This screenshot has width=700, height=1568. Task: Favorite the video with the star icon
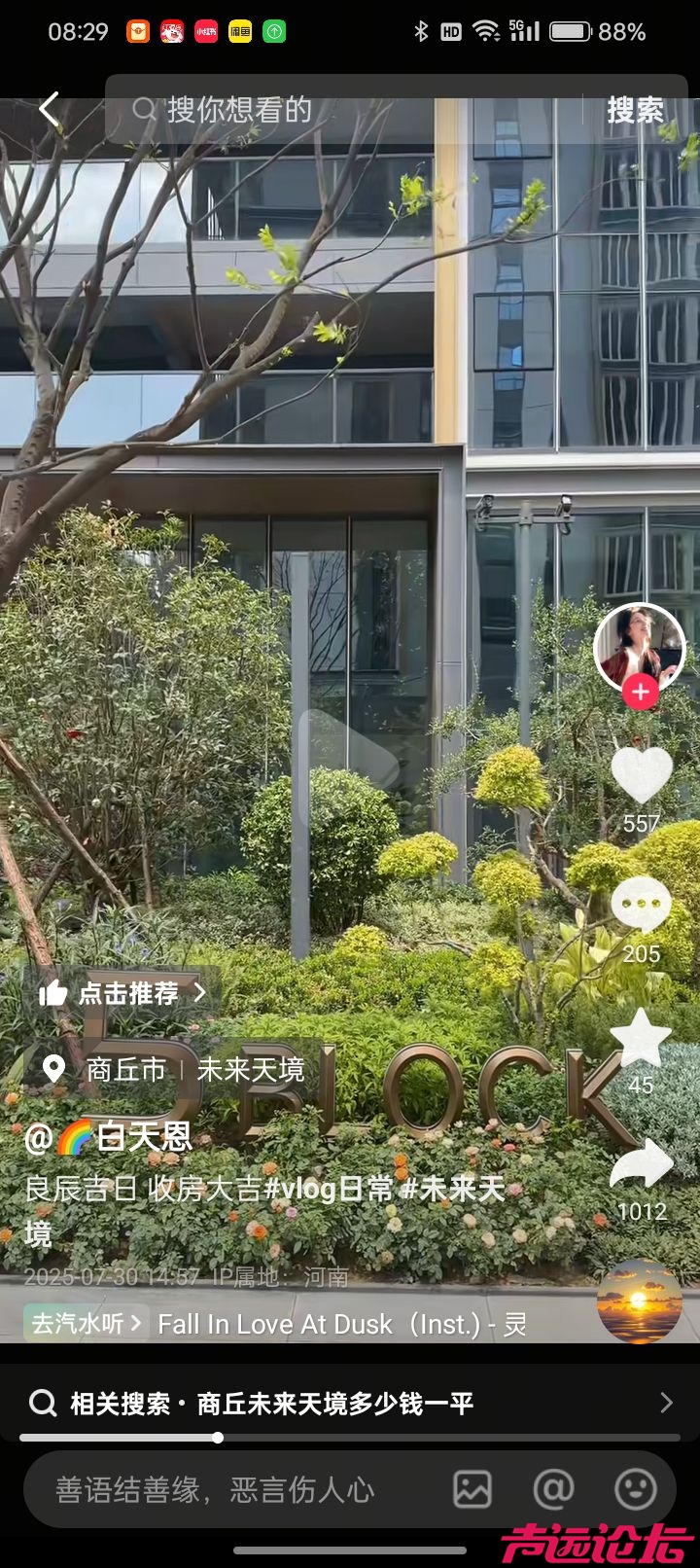click(x=641, y=1039)
